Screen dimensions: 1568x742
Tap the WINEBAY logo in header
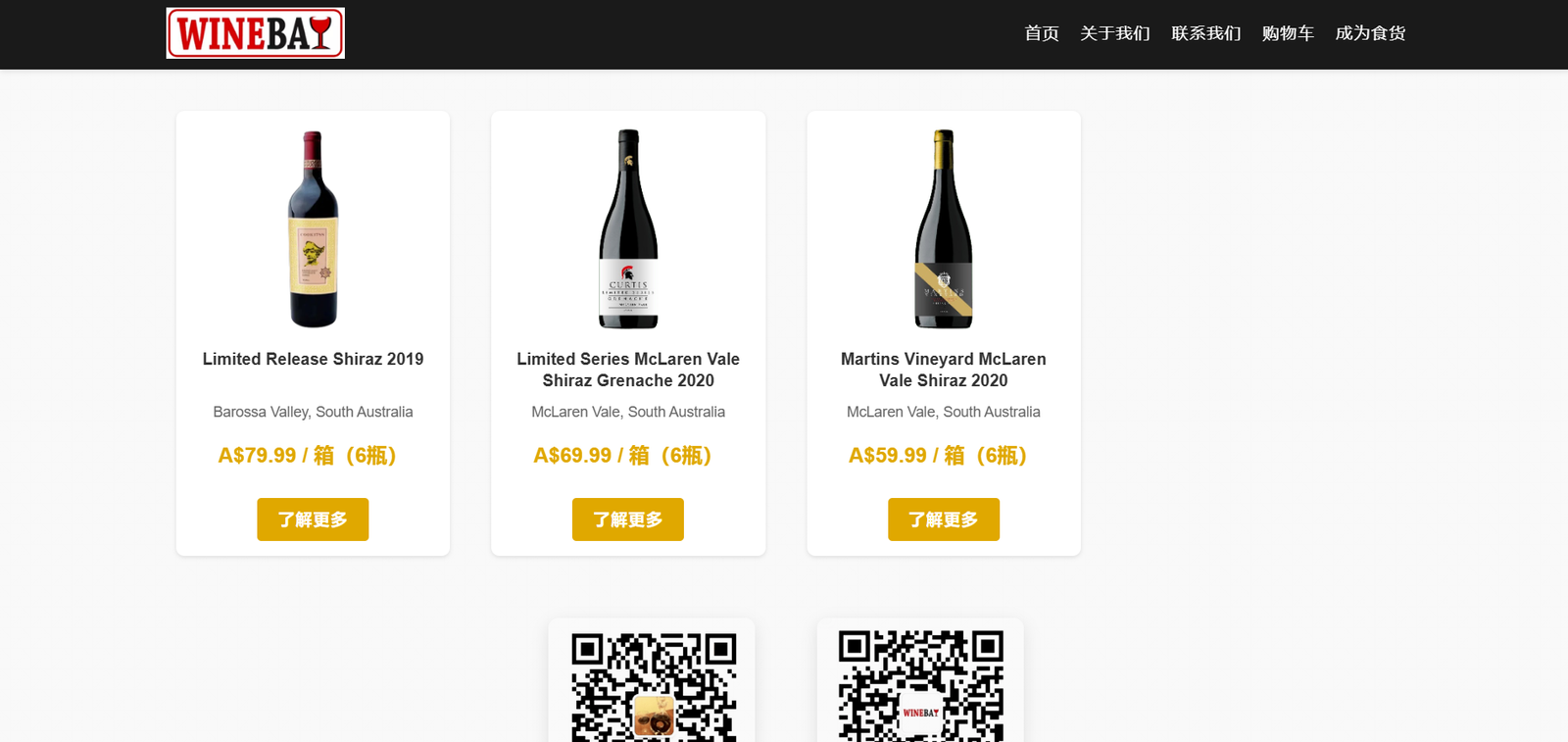click(x=255, y=33)
